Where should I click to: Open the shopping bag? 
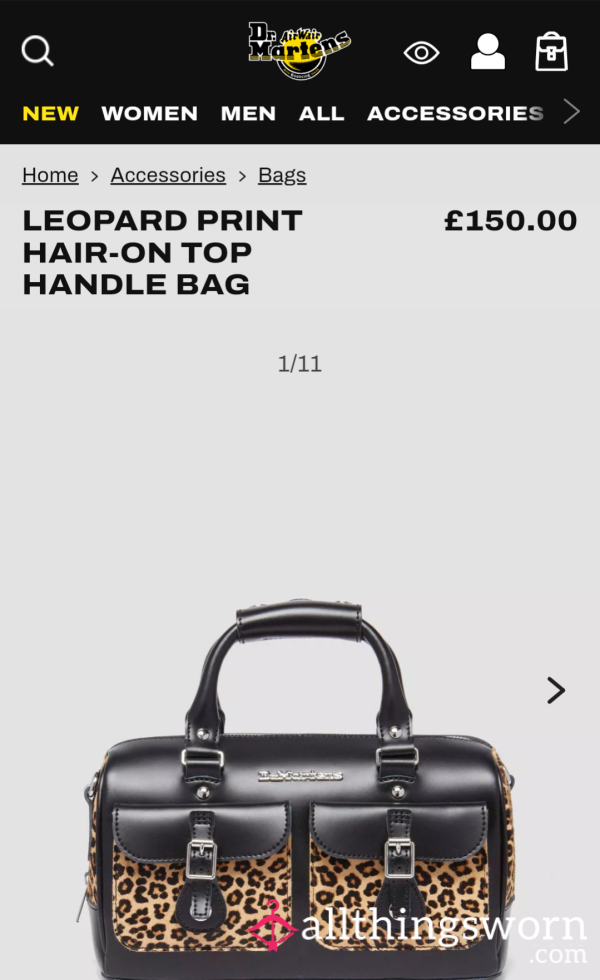tap(551, 51)
